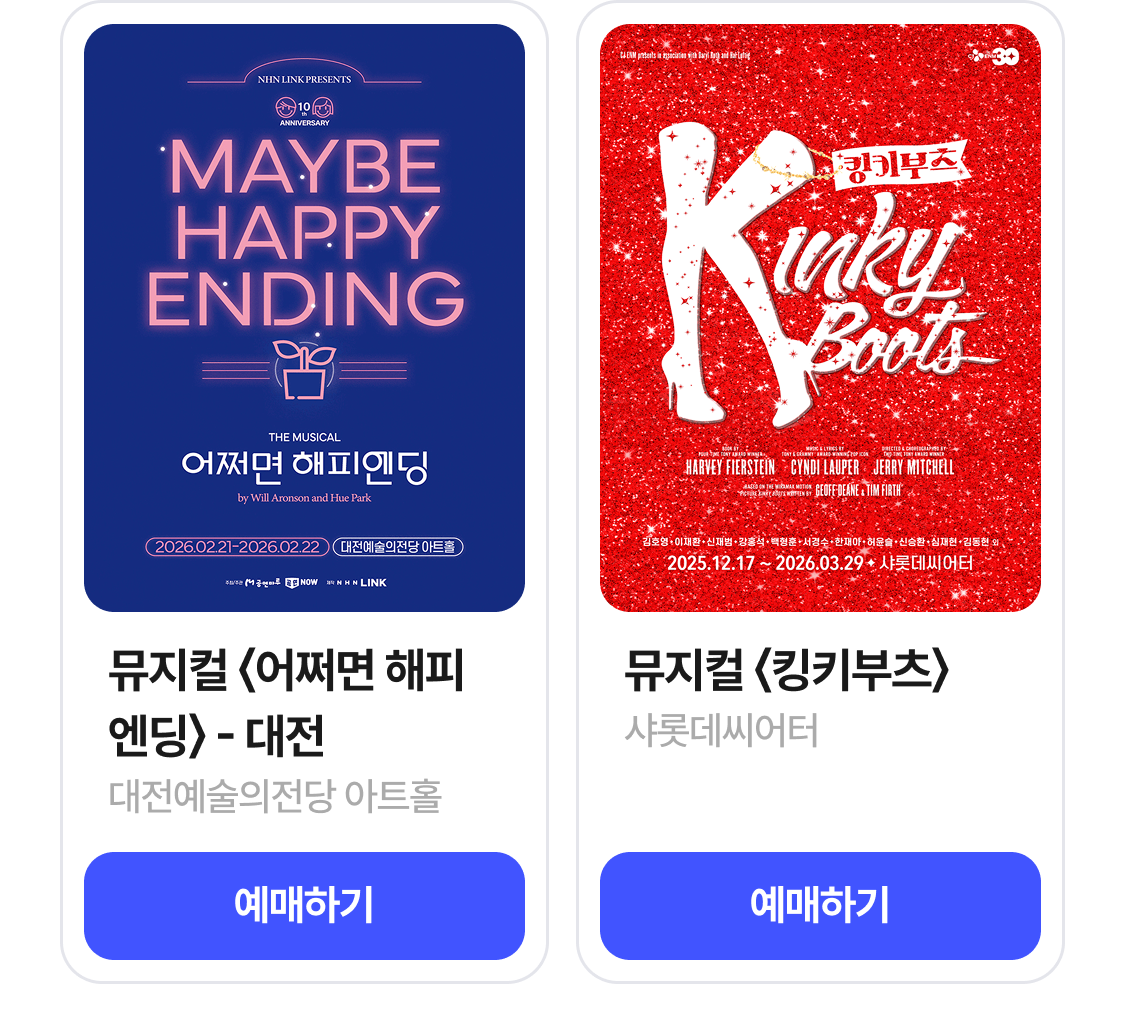The image size is (1125, 1020).
Task: Open the Maybe Happy Ending Daejeon musical card
Action: coord(304,318)
